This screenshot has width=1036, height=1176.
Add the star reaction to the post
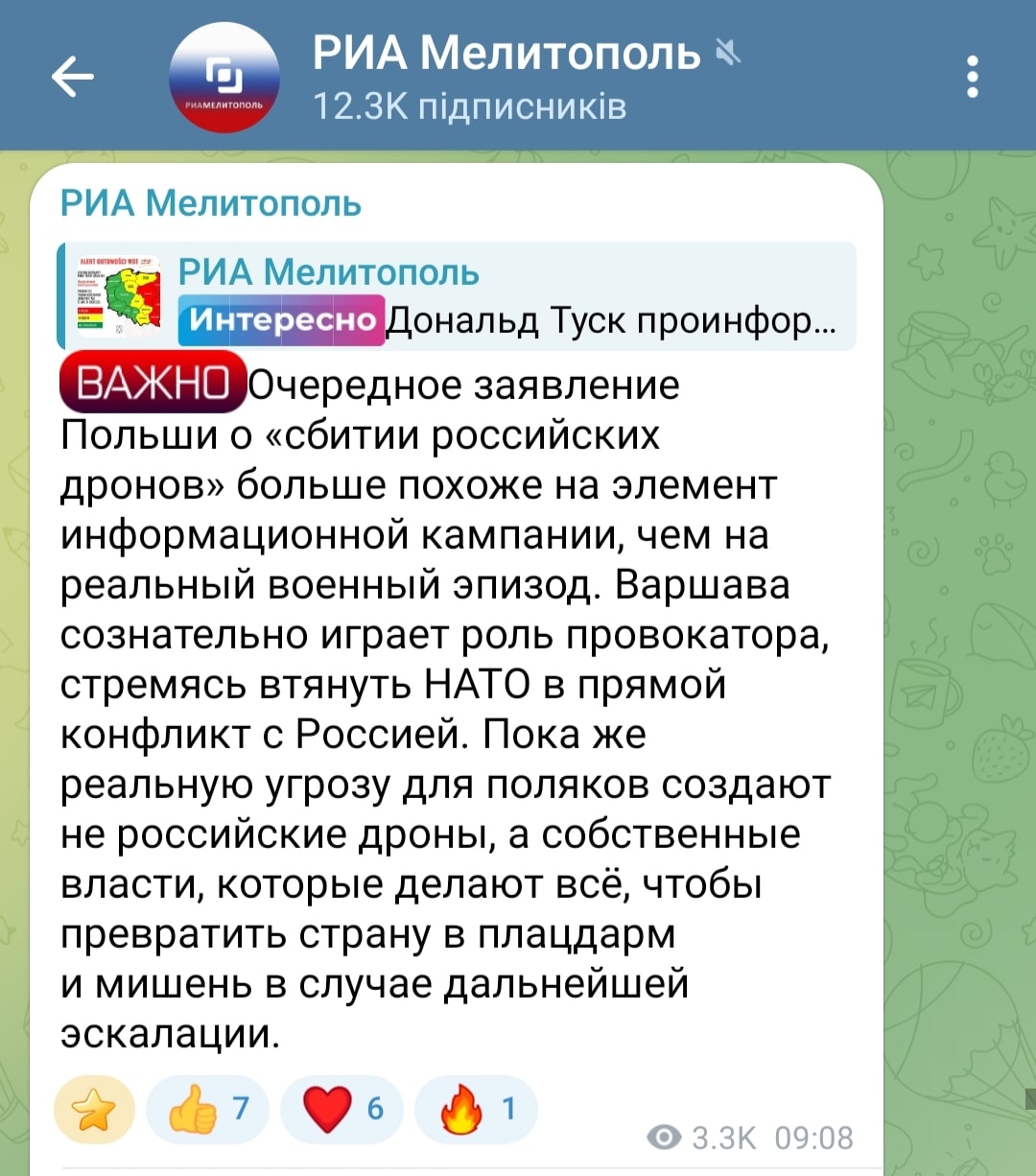click(x=94, y=1111)
